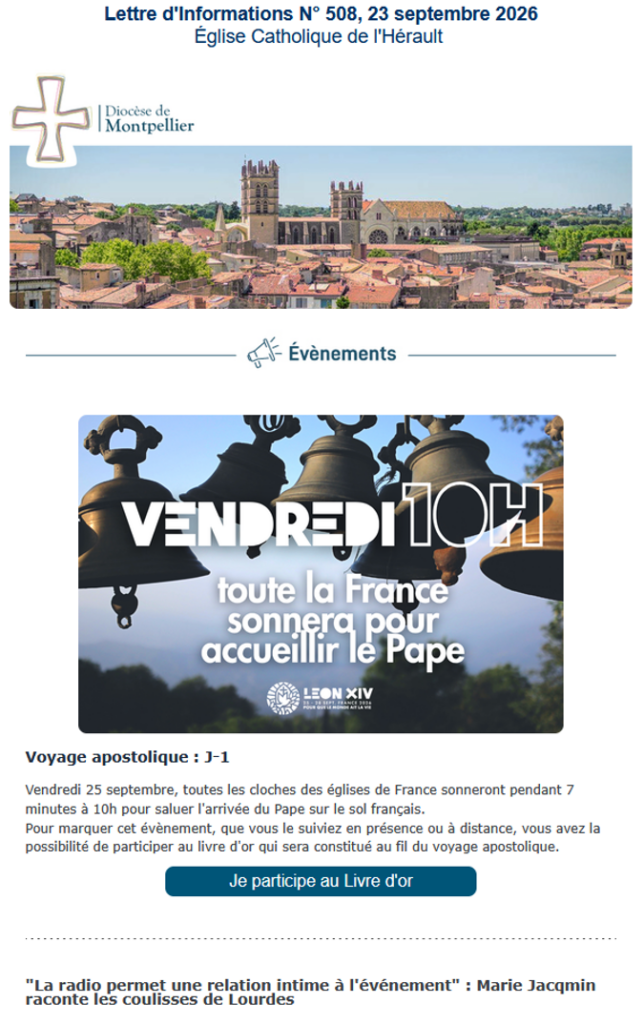Open the Vendredi 10H bells banner
This screenshot has height=1024, width=644.
tap(321, 574)
